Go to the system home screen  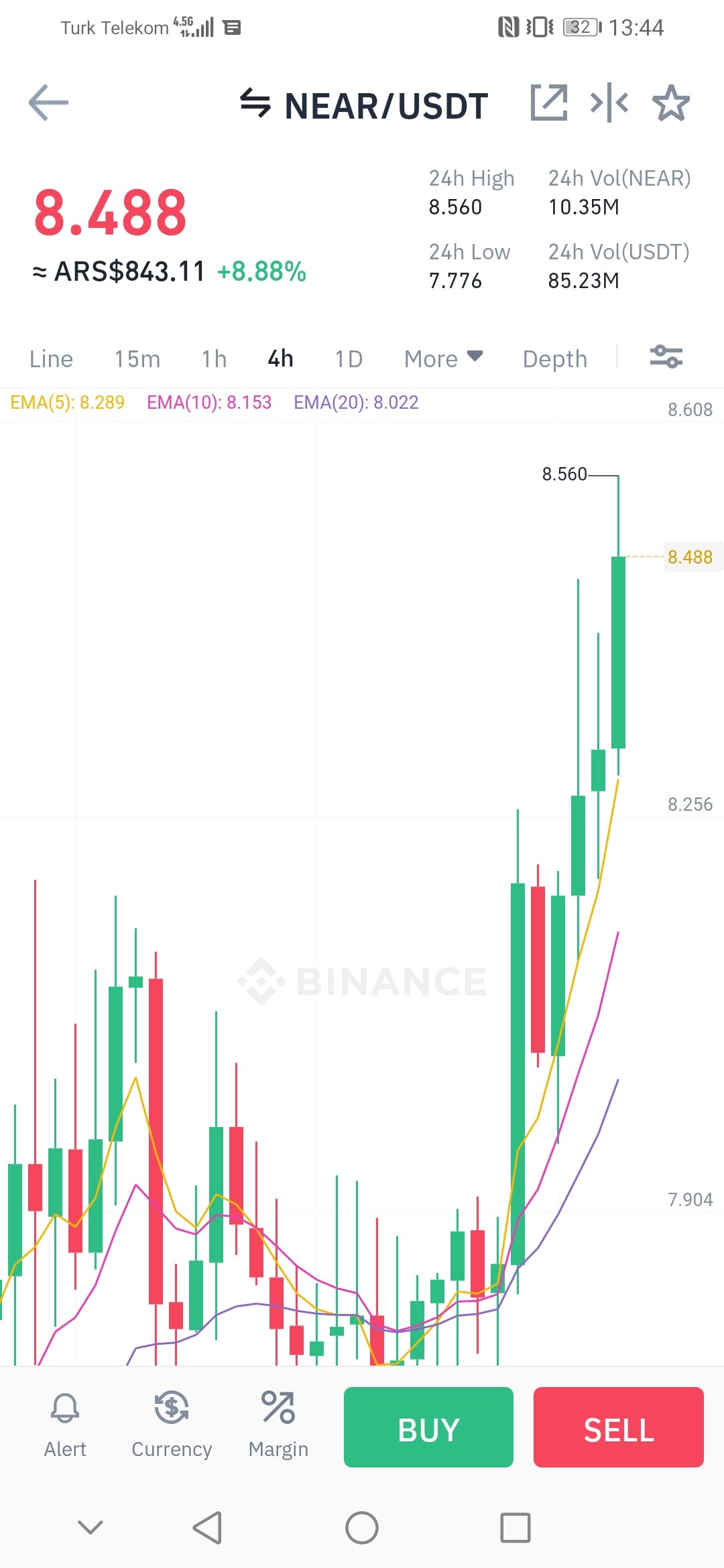(362, 1528)
